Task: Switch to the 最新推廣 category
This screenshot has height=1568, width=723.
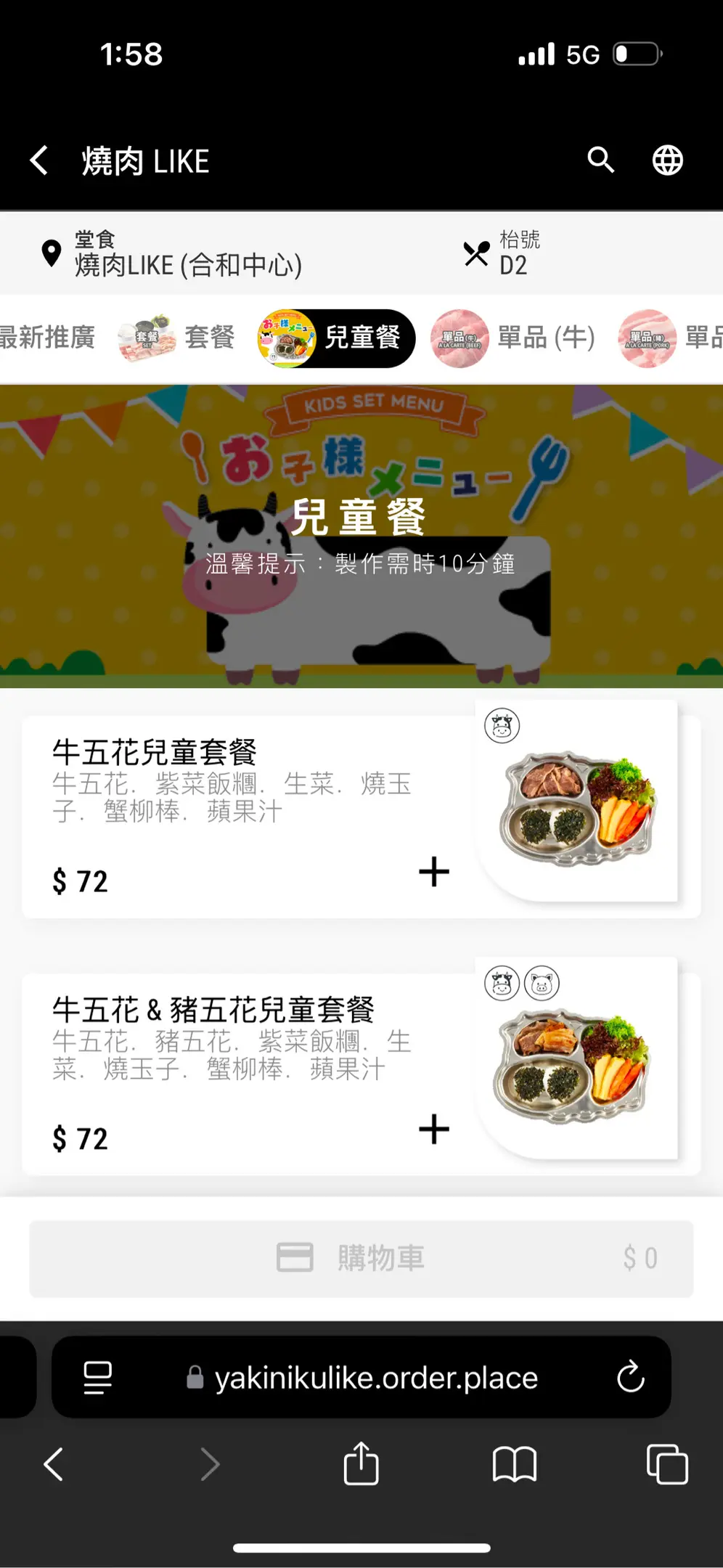Action: pos(48,338)
